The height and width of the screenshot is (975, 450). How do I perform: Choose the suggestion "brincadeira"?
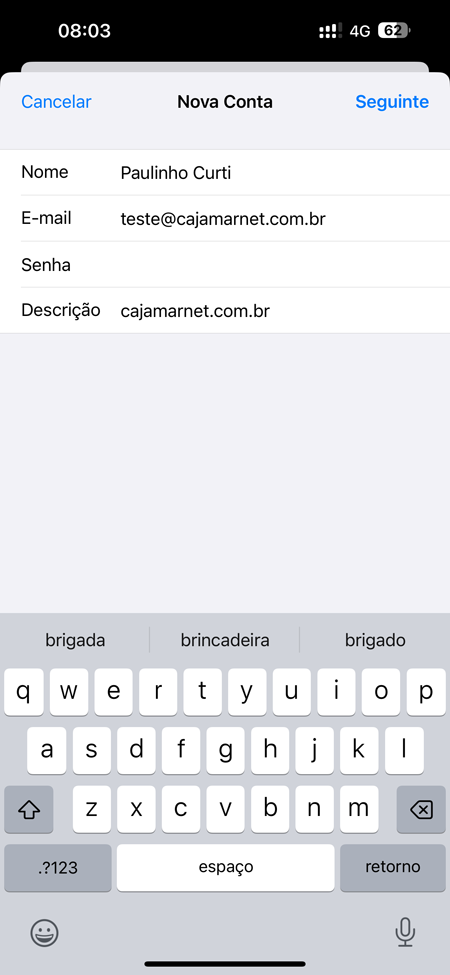point(225,640)
